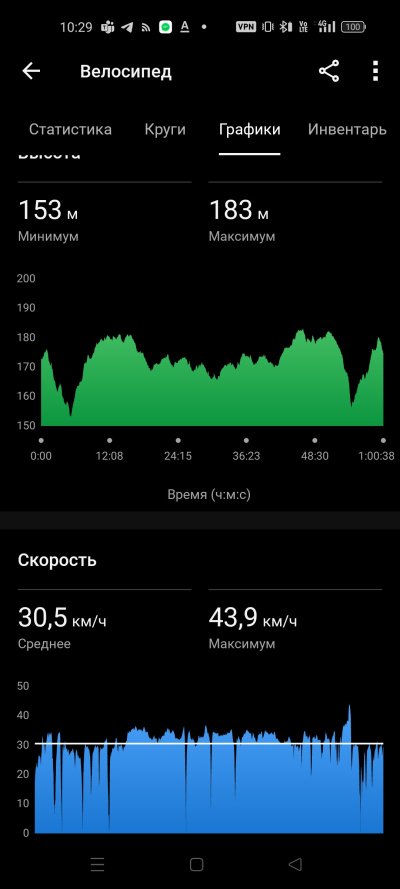The height and width of the screenshot is (889, 400).
Task: Share this cycling activity
Action: pyautogui.click(x=329, y=71)
